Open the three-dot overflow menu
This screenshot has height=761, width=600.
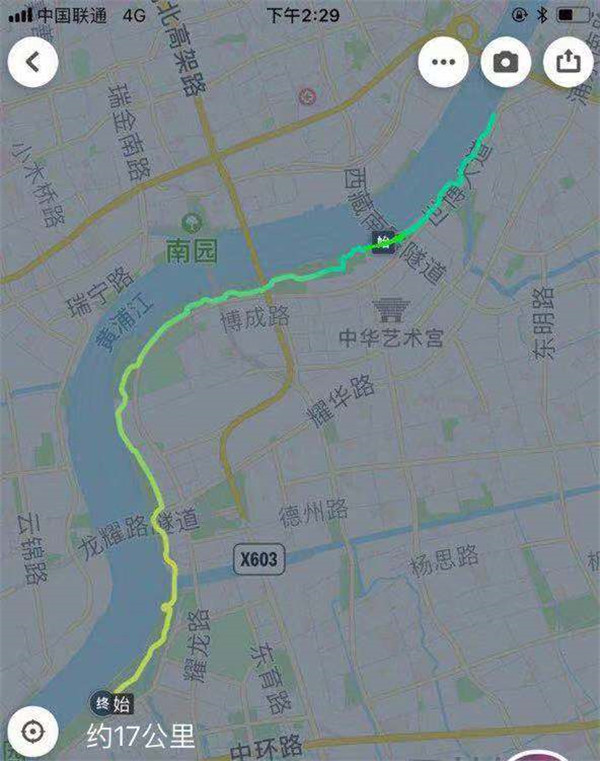click(443, 62)
